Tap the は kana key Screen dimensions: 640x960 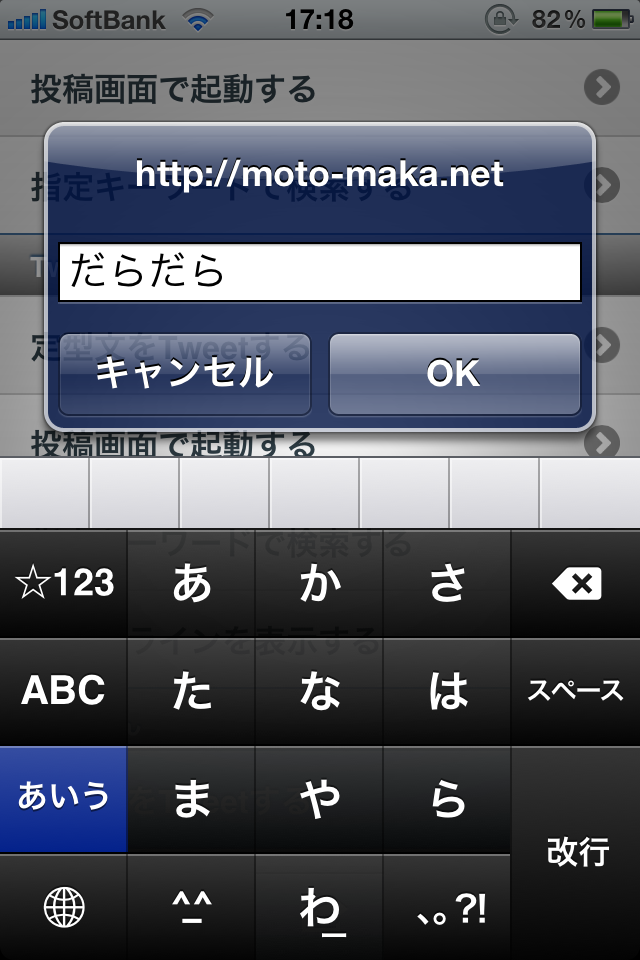(x=448, y=692)
